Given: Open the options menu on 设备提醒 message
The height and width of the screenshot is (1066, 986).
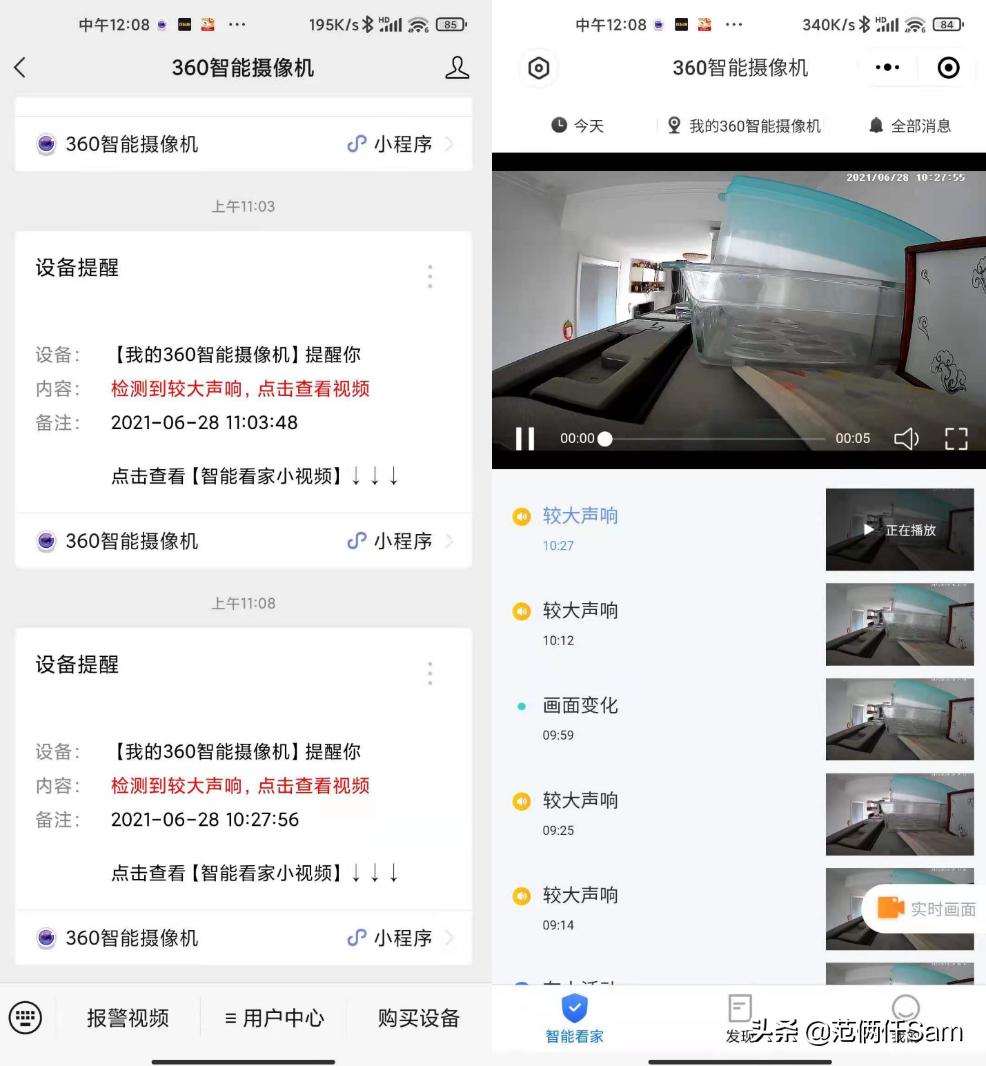Looking at the screenshot, I should click(x=430, y=276).
